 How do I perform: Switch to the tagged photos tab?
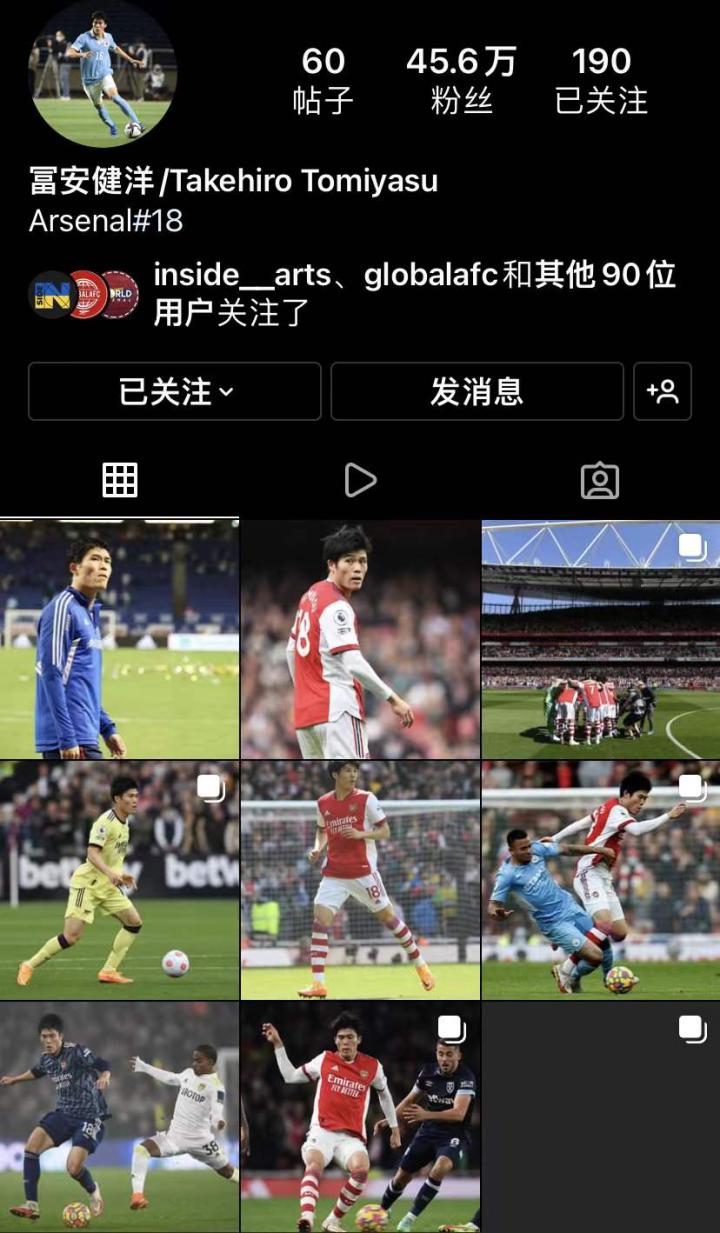599,481
